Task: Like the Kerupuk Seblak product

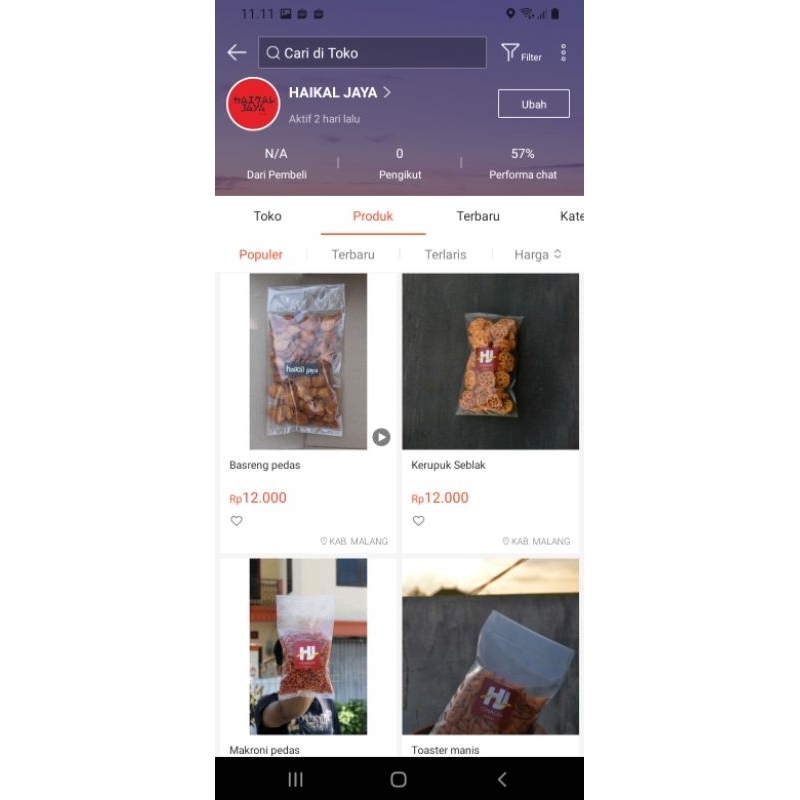Action: coord(419,521)
